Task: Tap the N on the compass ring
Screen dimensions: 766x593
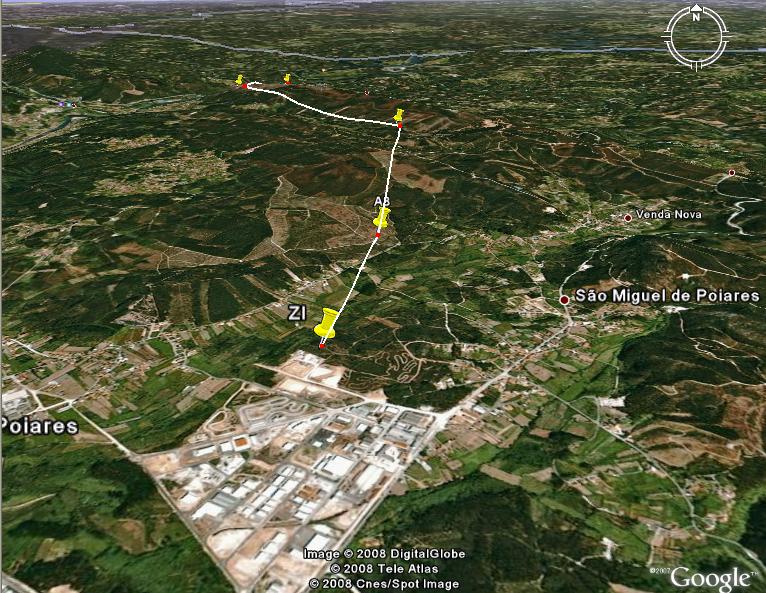Action: 696,15
